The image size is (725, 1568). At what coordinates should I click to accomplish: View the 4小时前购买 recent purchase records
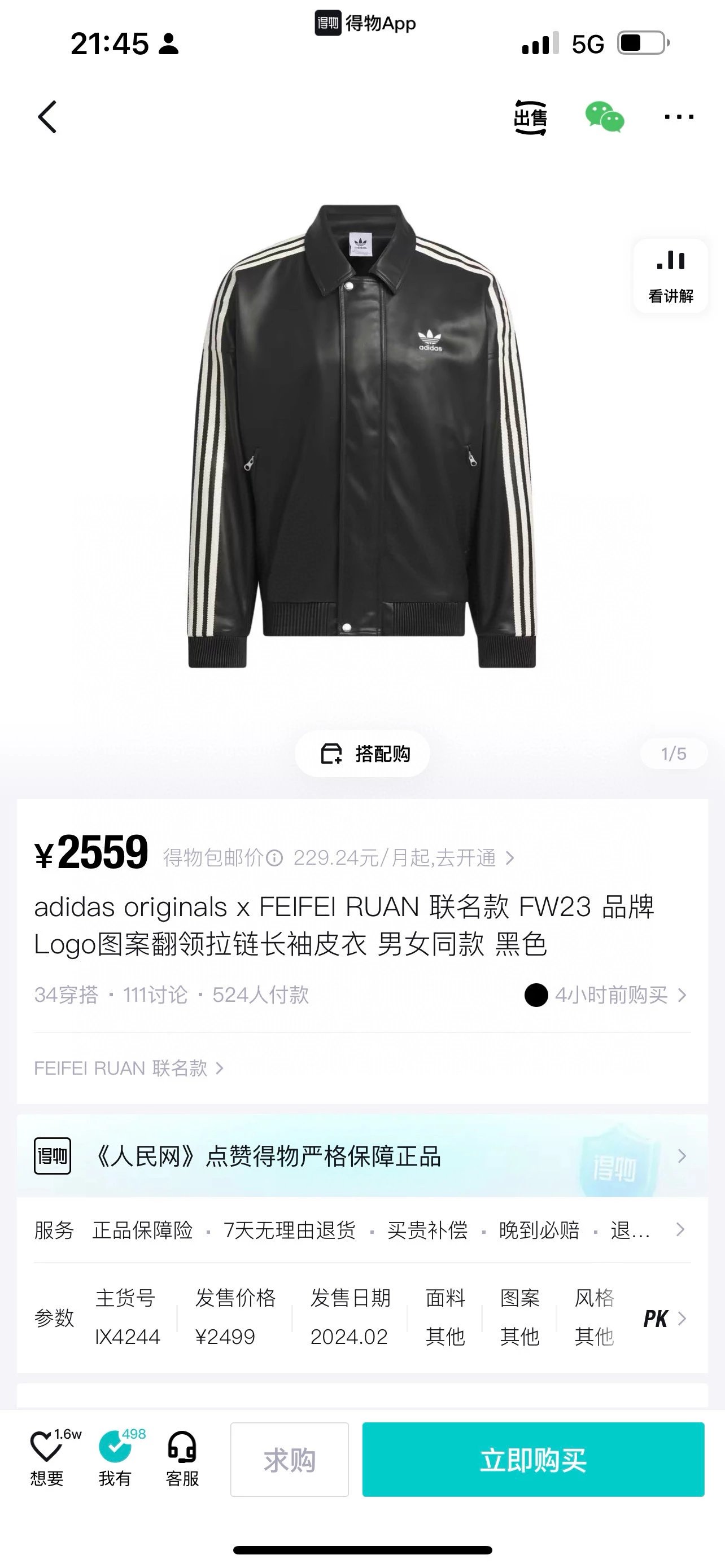[606, 995]
